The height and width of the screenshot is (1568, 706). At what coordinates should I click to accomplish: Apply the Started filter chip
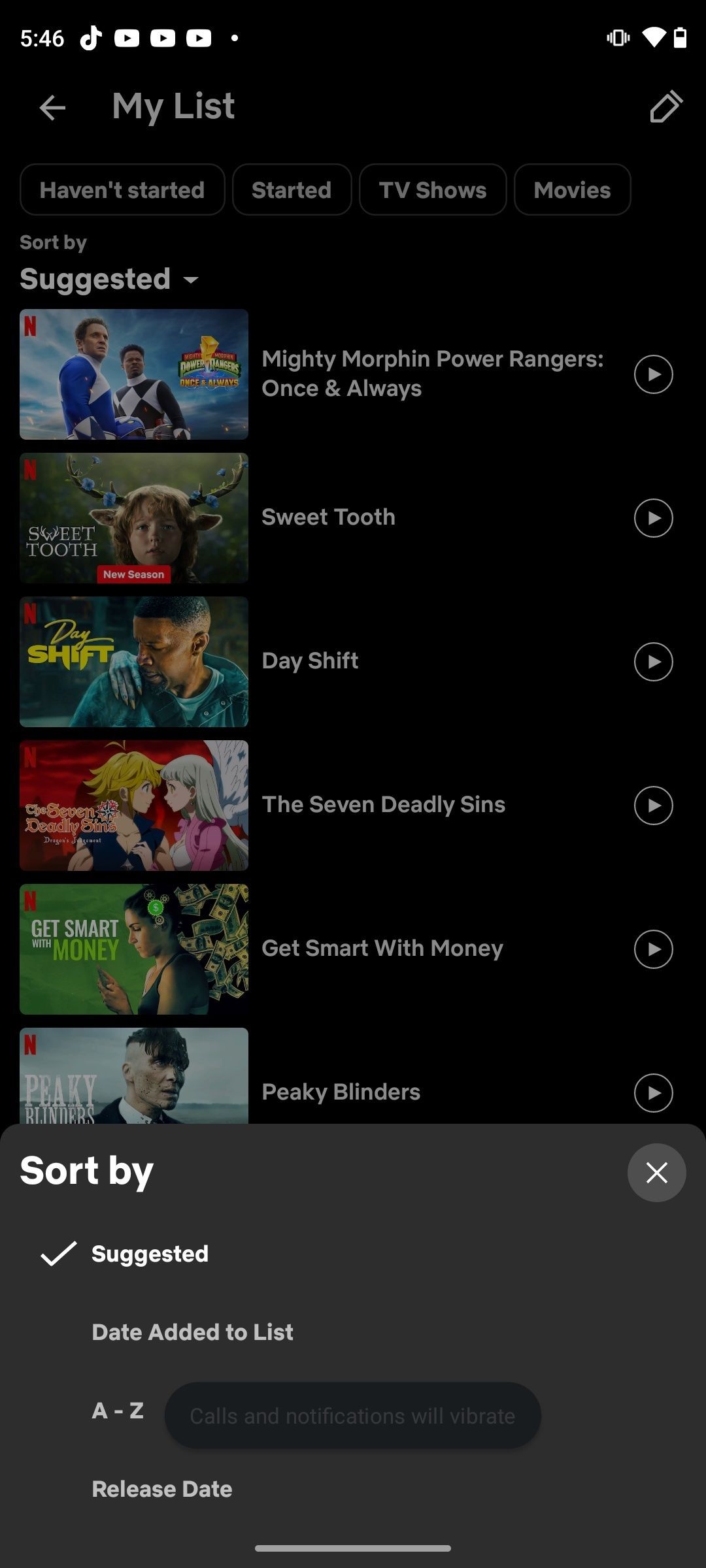coord(292,189)
